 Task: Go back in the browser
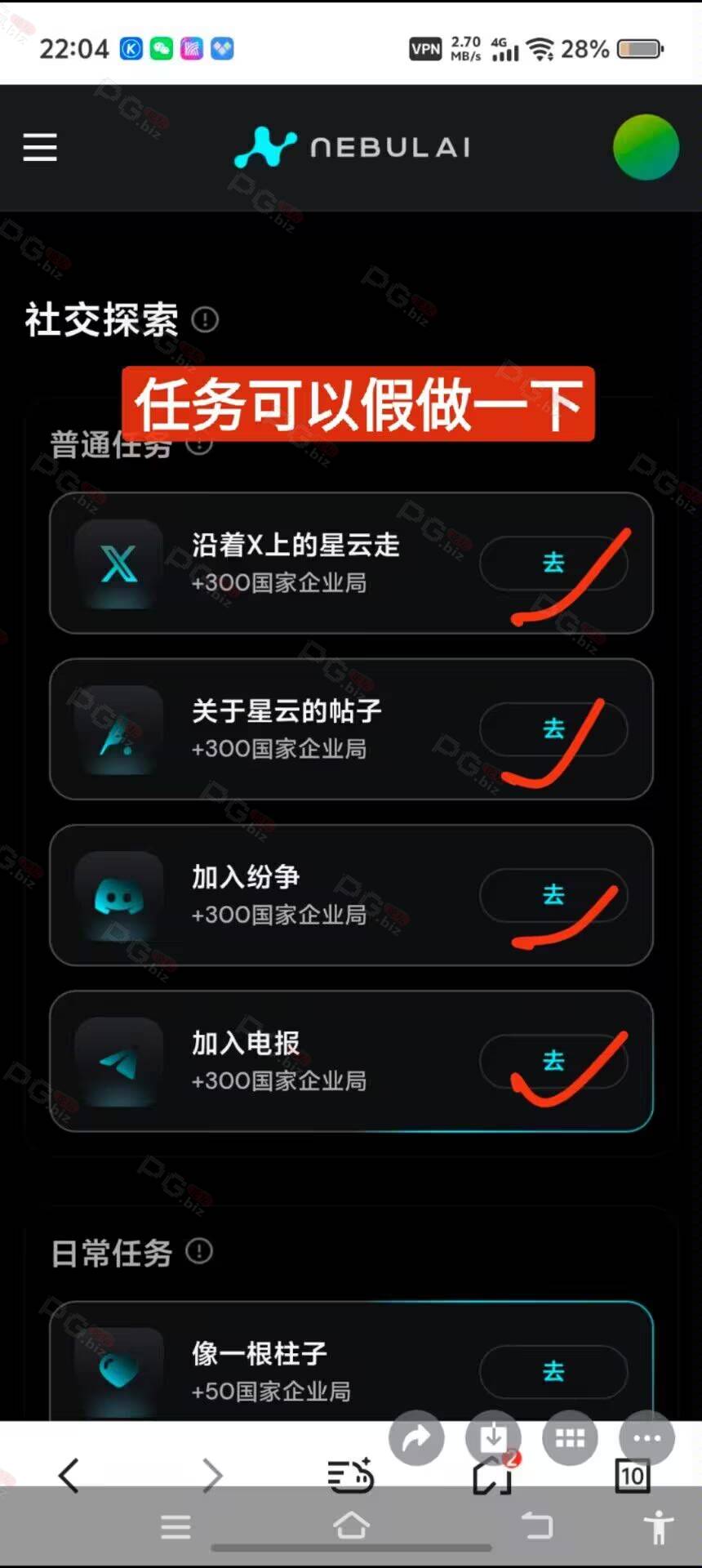tap(69, 1476)
